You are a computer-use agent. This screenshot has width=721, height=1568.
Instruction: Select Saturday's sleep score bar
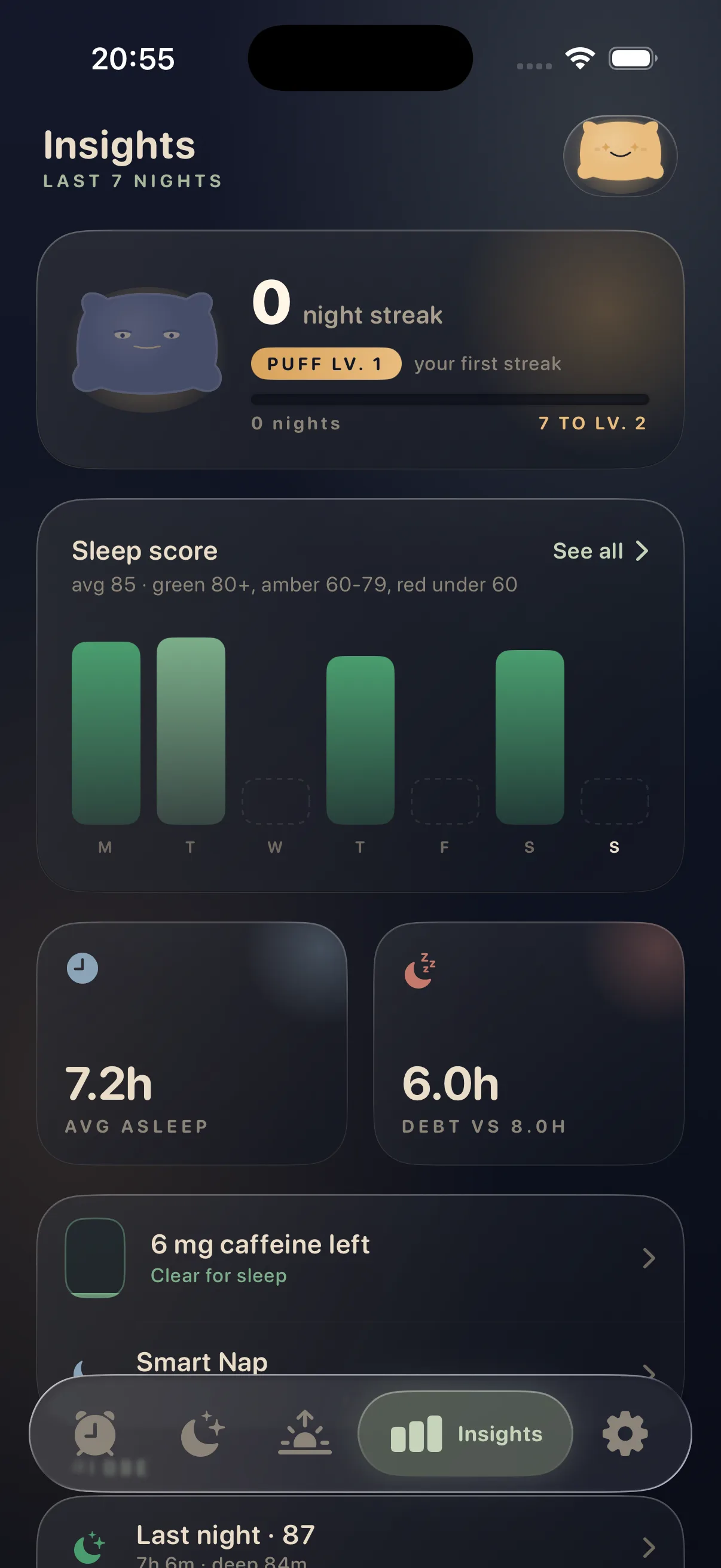pyautogui.click(x=529, y=737)
